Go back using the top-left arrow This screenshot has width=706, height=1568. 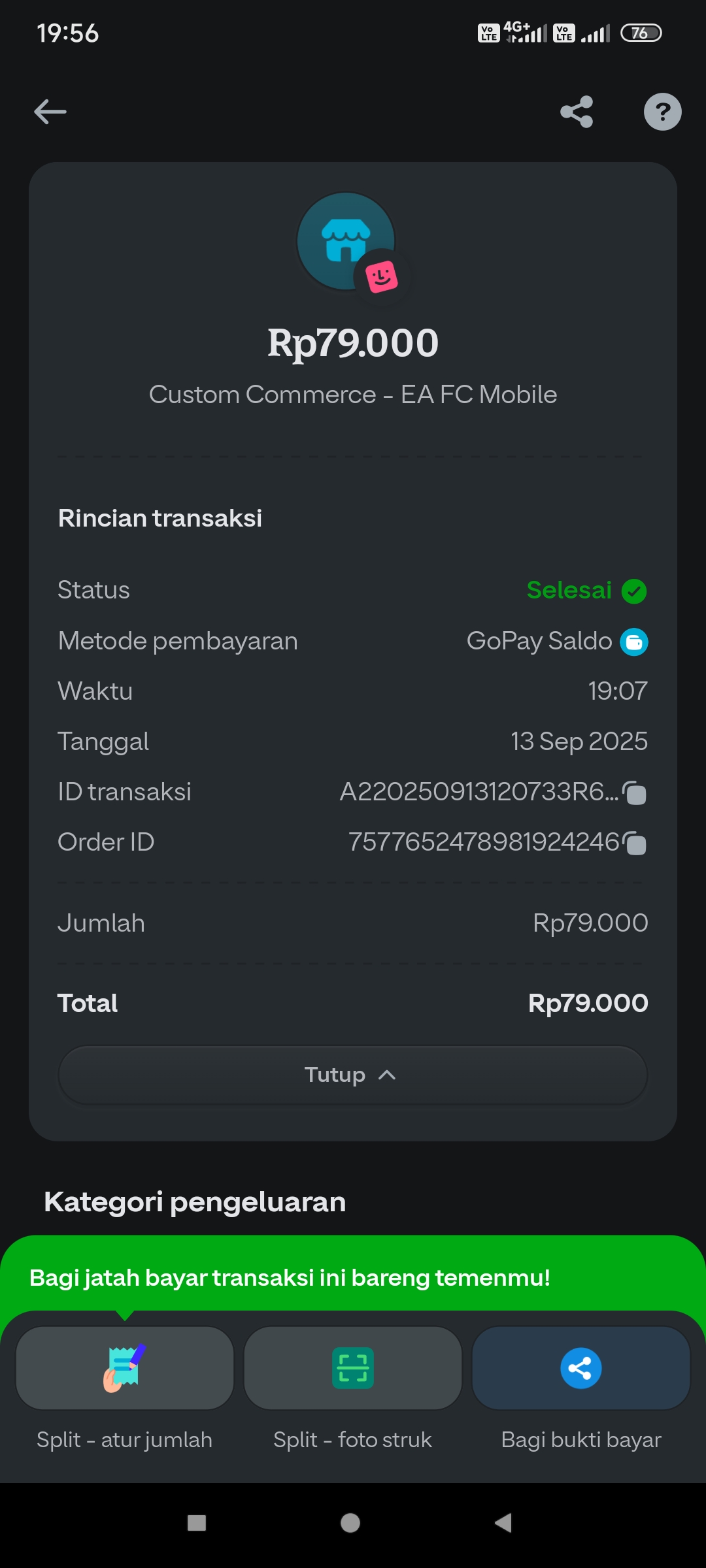[50, 112]
